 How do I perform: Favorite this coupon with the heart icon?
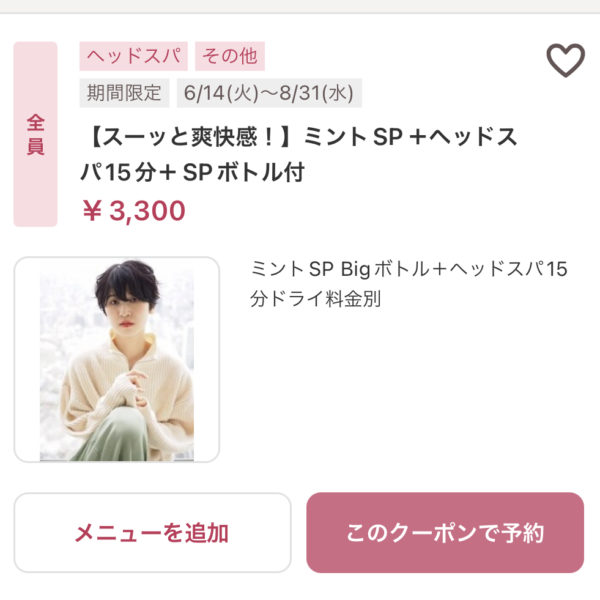click(x=565, y=61)
